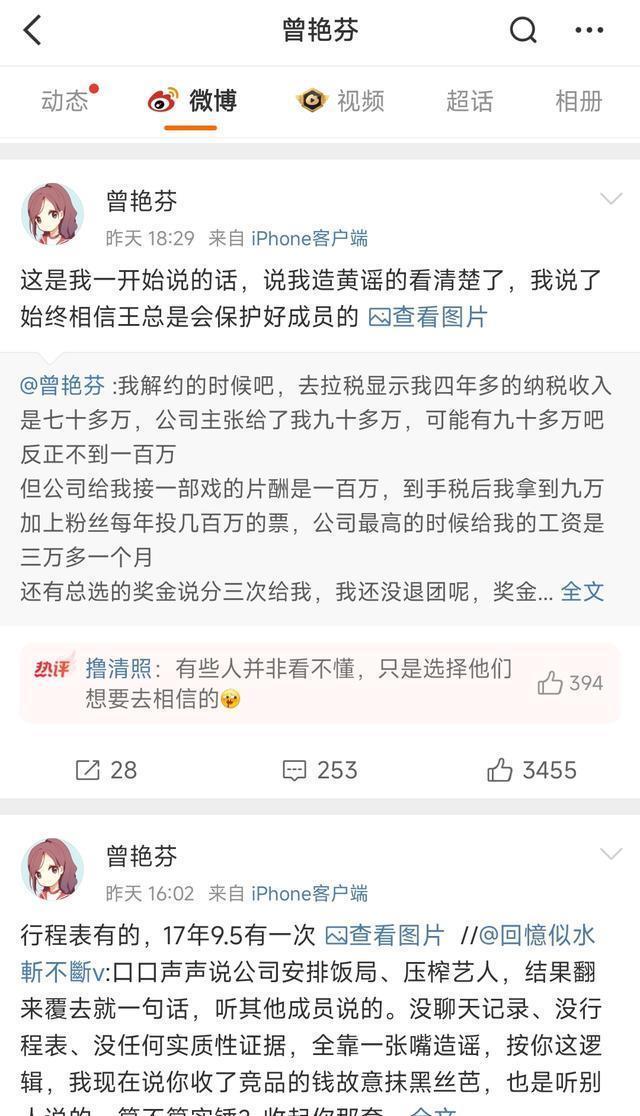Image resolution: width=640 pixels, height=1116 pixels.
Task: Like the post with 3455 likes
Action: tap(532, 769)
